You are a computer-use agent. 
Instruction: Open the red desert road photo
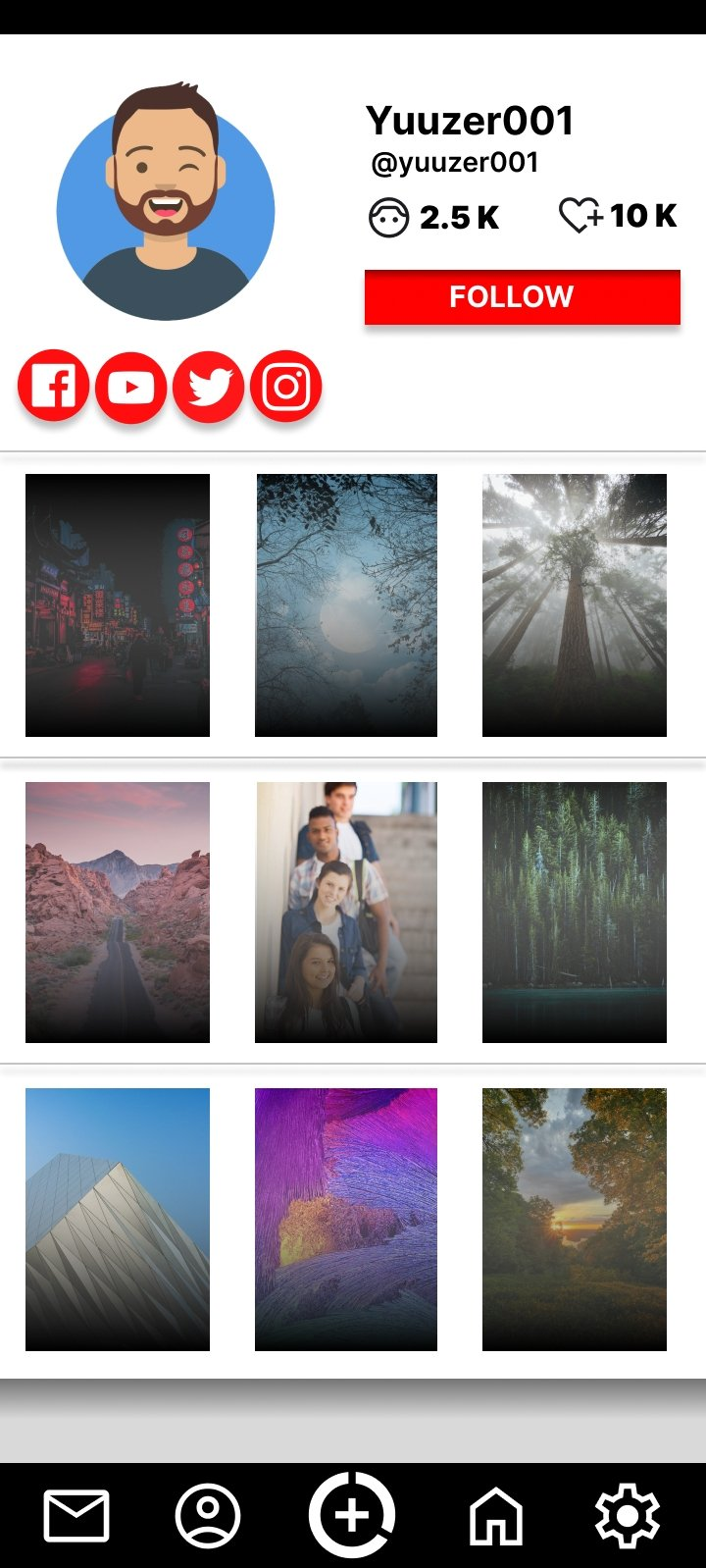(x=118, y=913)
